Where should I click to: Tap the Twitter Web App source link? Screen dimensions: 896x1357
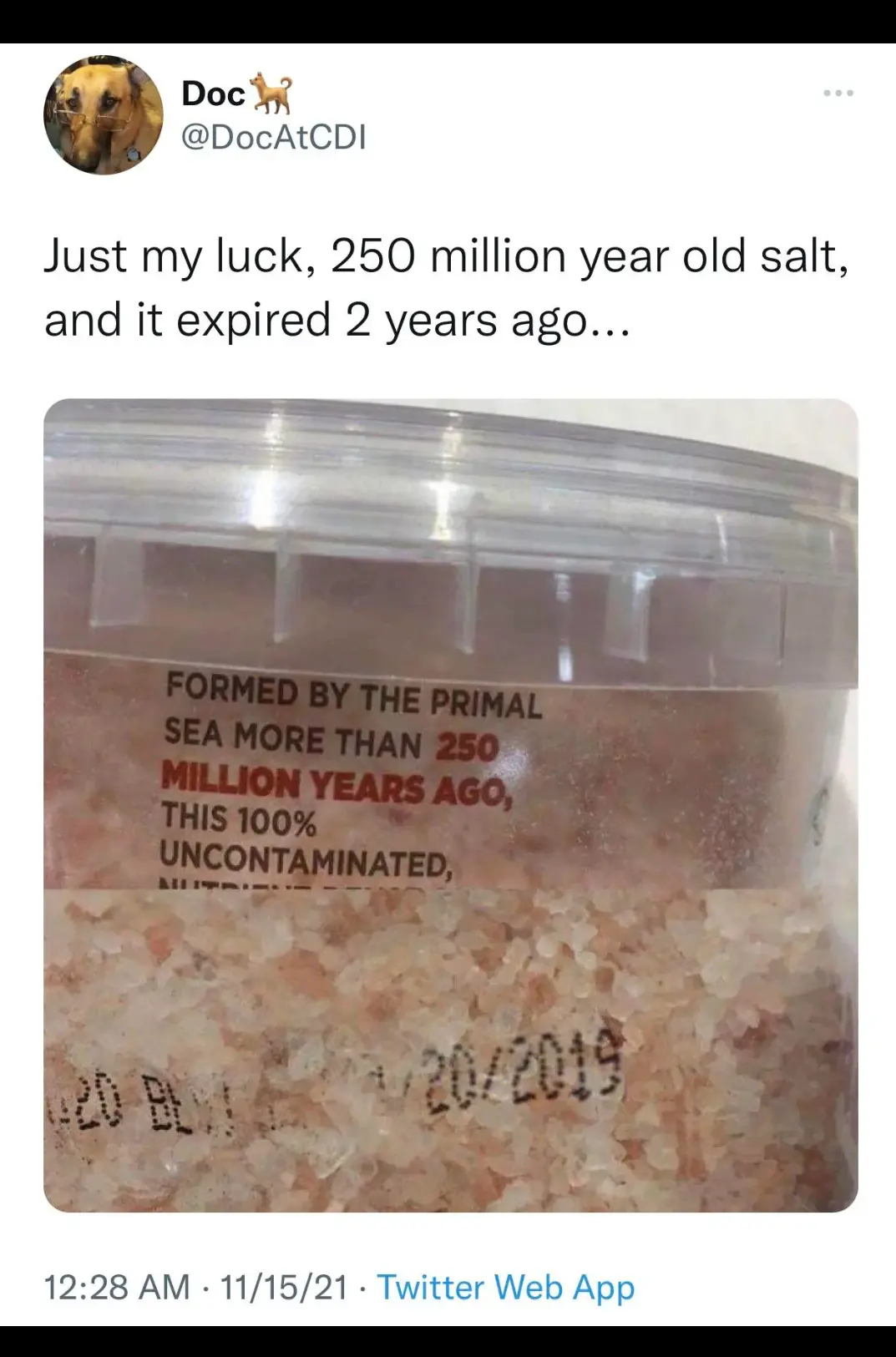[x=506, y=1287]
